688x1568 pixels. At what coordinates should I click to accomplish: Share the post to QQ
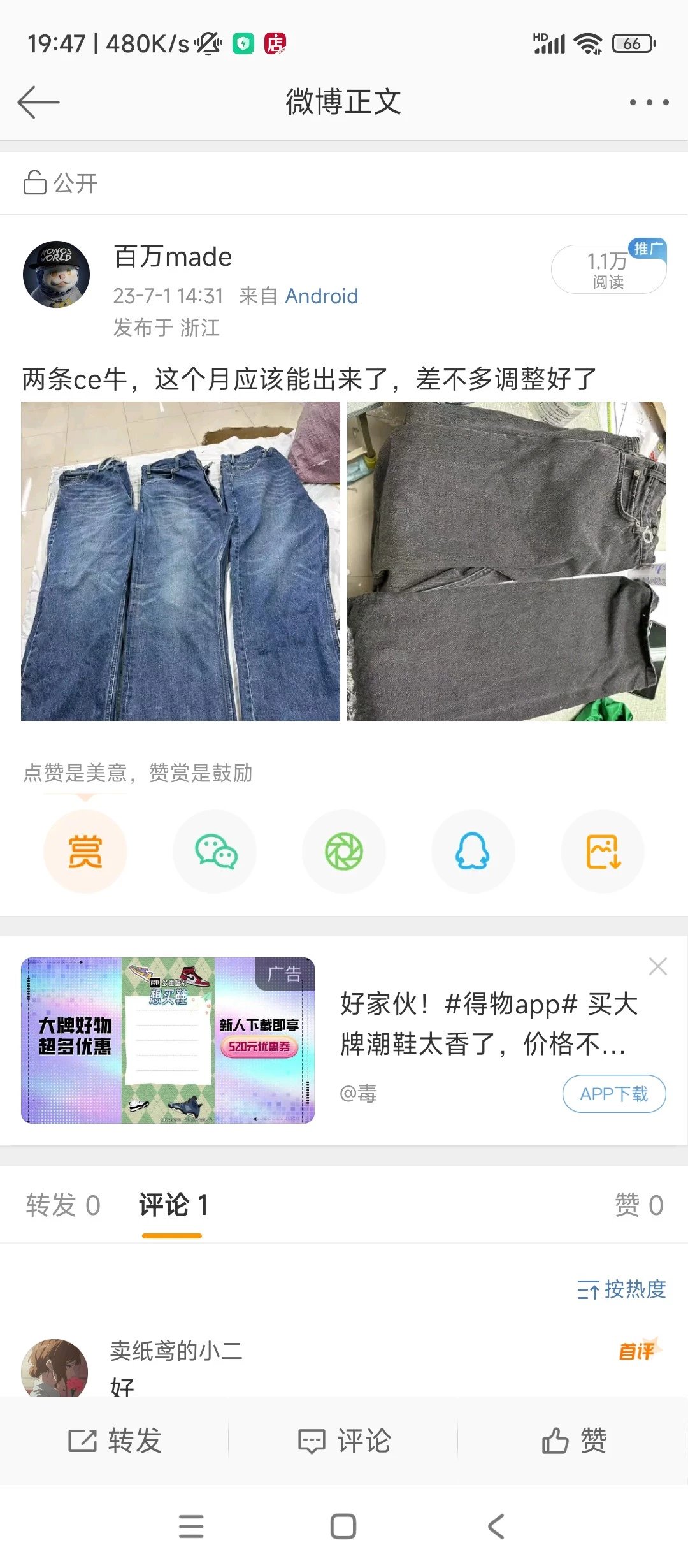click(473, 852)
